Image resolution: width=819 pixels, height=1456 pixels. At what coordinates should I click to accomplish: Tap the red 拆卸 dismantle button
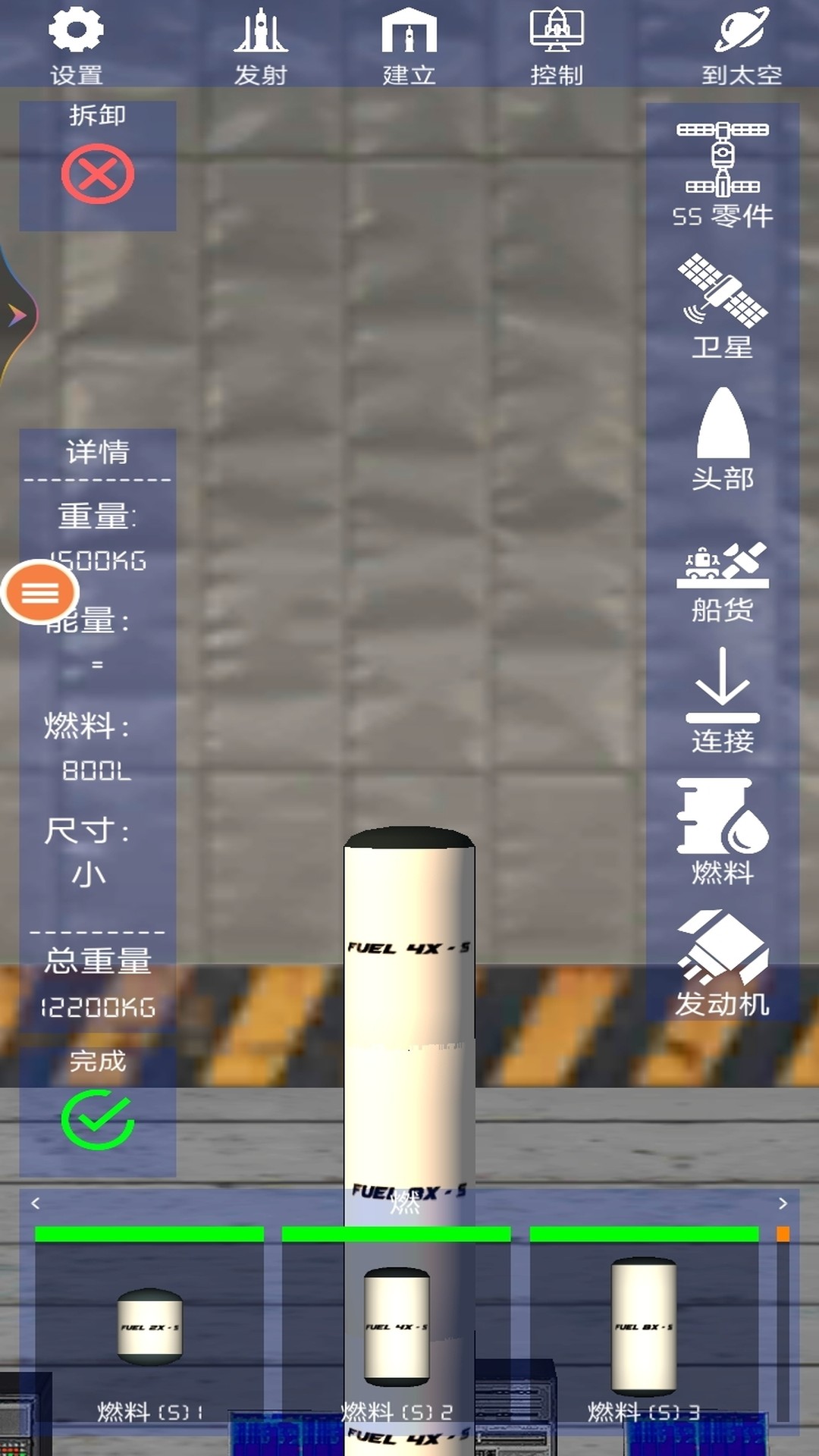(x=98, y=175)
